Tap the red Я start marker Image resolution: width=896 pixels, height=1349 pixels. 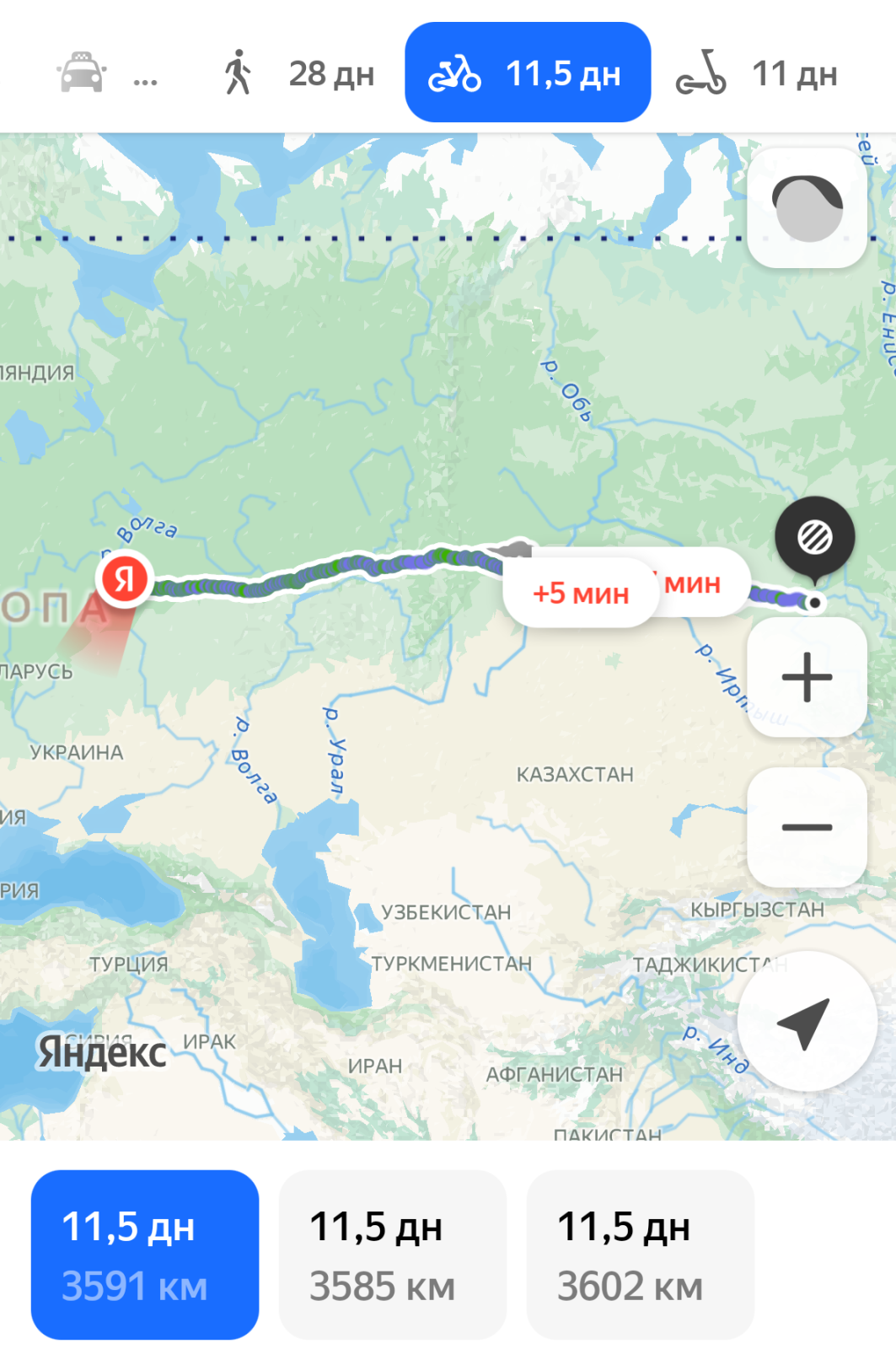click(x=125, y=580)
